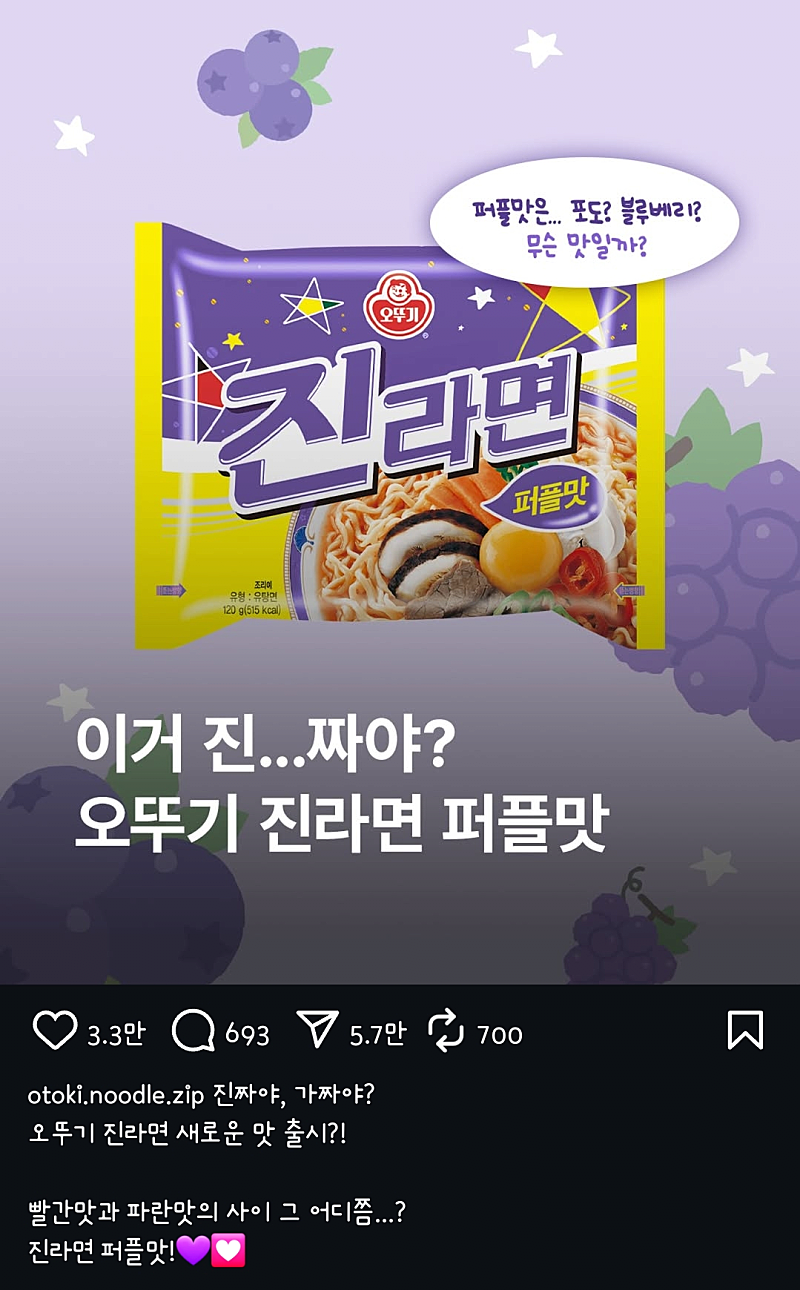Like the Jin Ramen purple flavor post
Image resolution: width=800 pixels, height=1290 pixels.
pyautogui.click(x=54, y=1031)
